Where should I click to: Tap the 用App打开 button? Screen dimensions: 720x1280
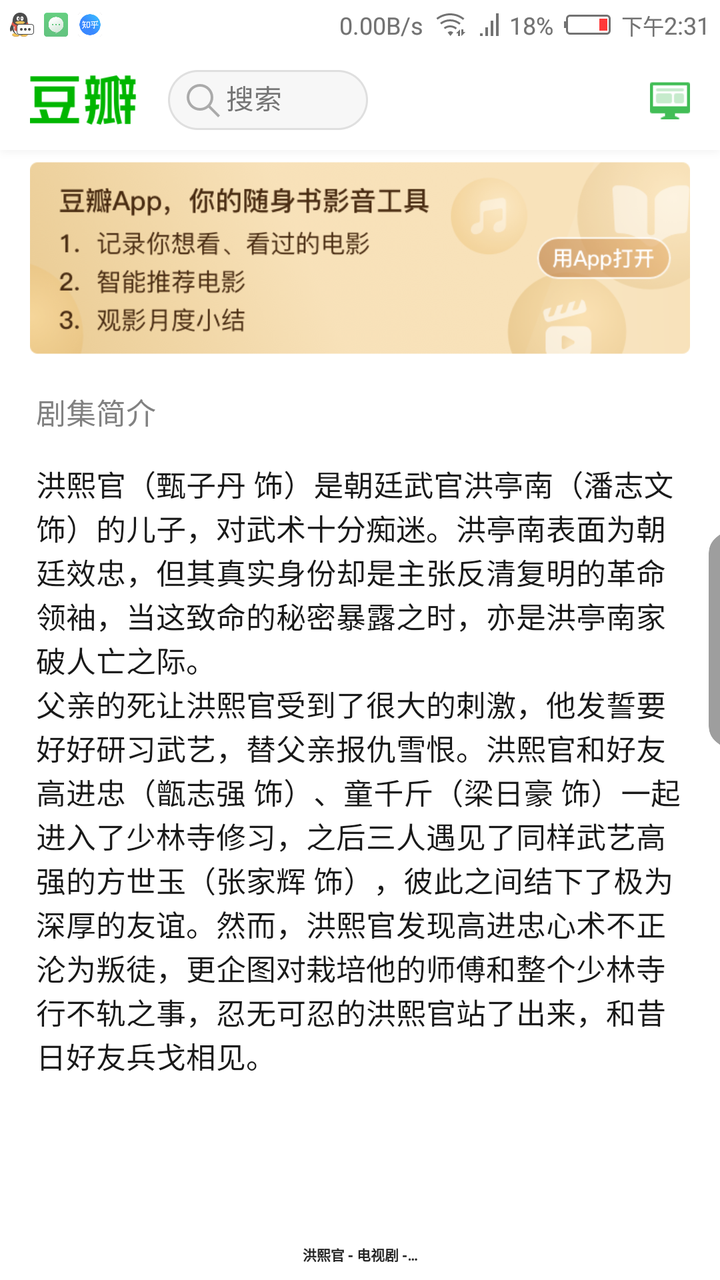pyautogui.click(x=603, y=259)
